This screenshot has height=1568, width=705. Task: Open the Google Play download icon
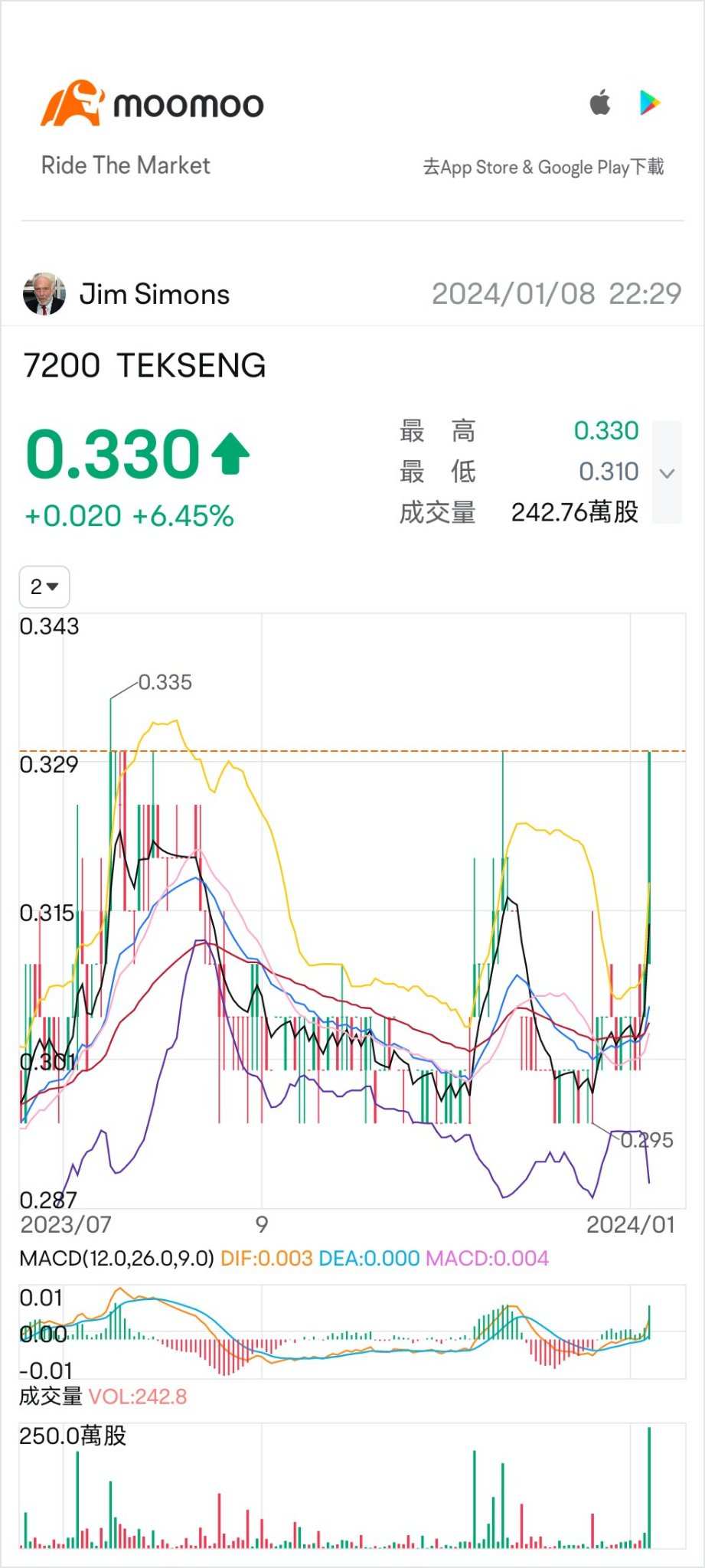(649, 102)
